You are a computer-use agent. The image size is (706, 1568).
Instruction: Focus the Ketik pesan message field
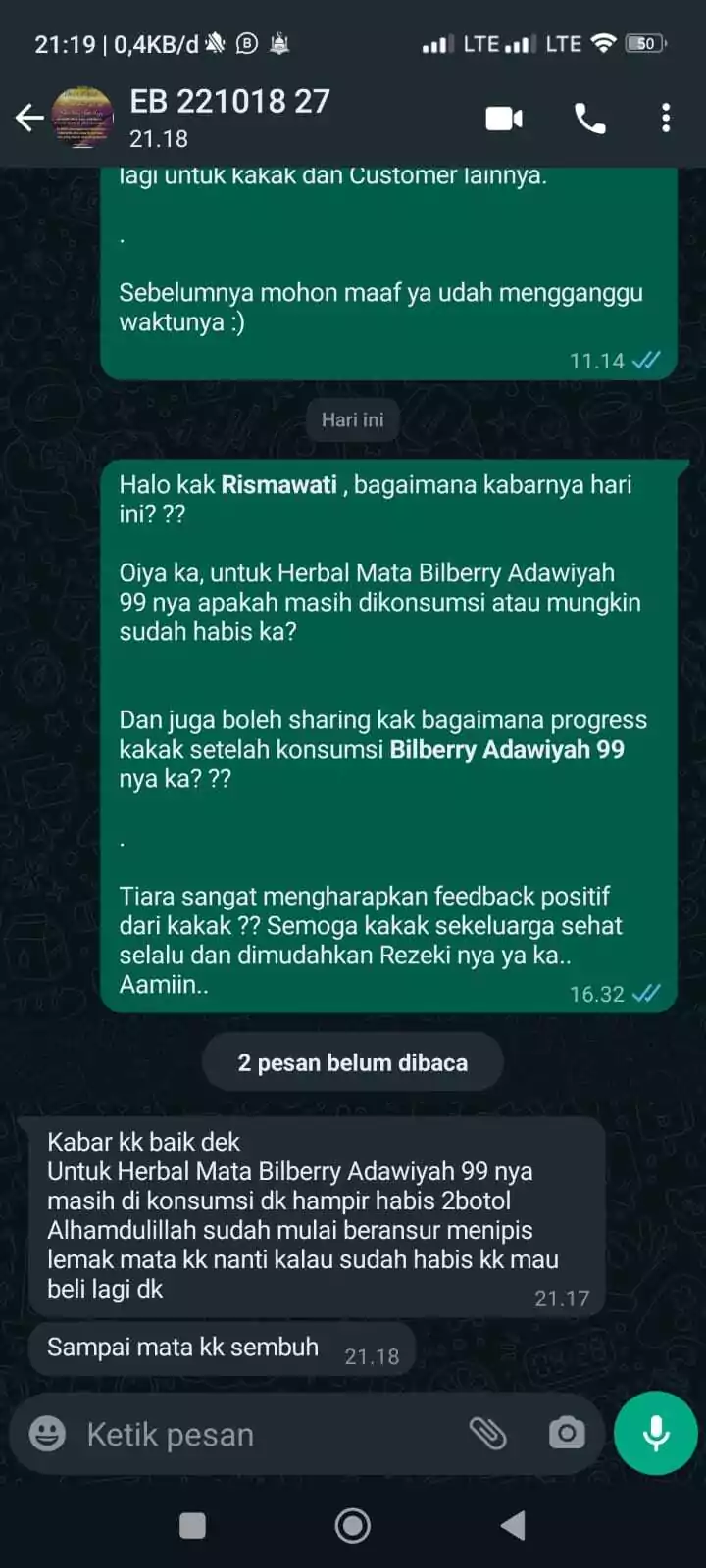pyautogui.click(x=265, y=1435)
